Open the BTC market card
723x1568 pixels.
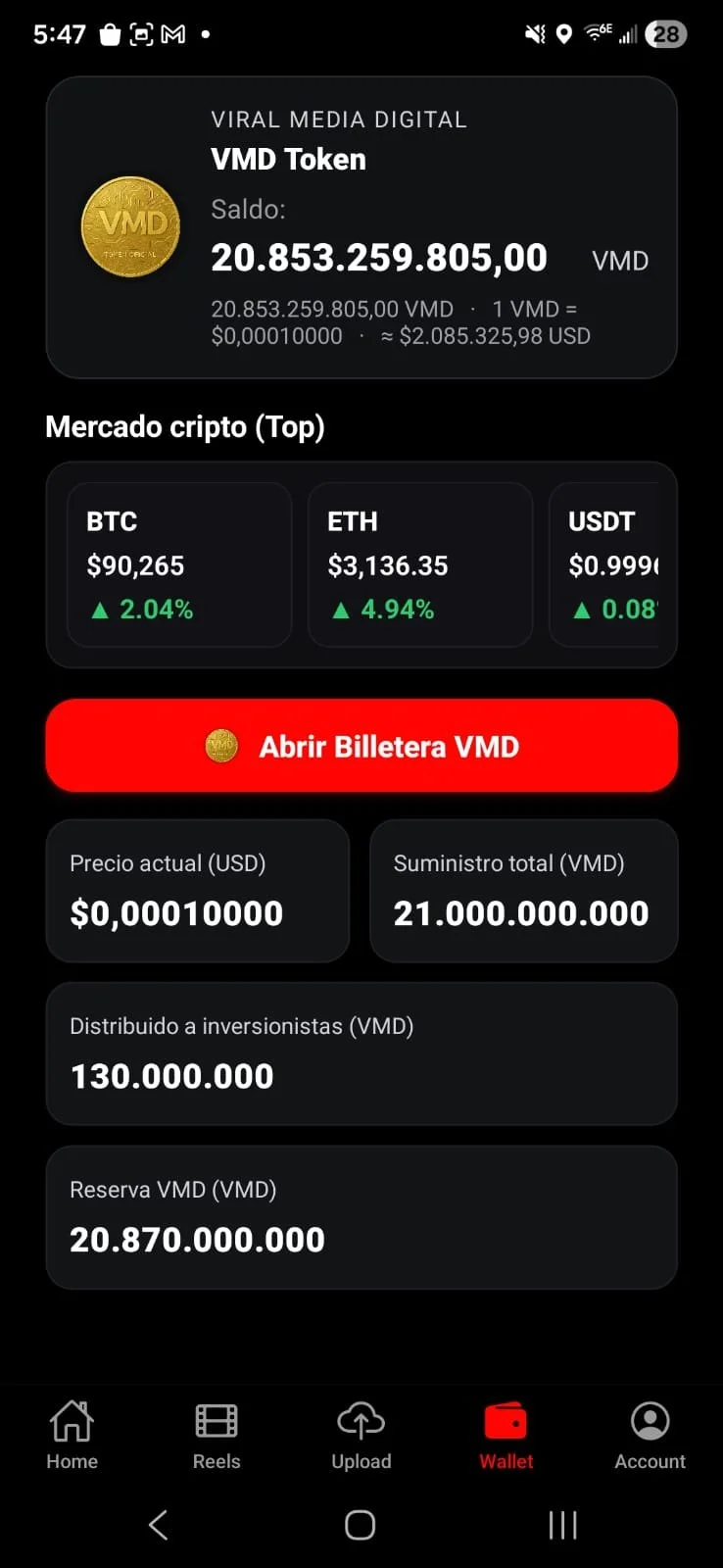click(x=179, y=564)
